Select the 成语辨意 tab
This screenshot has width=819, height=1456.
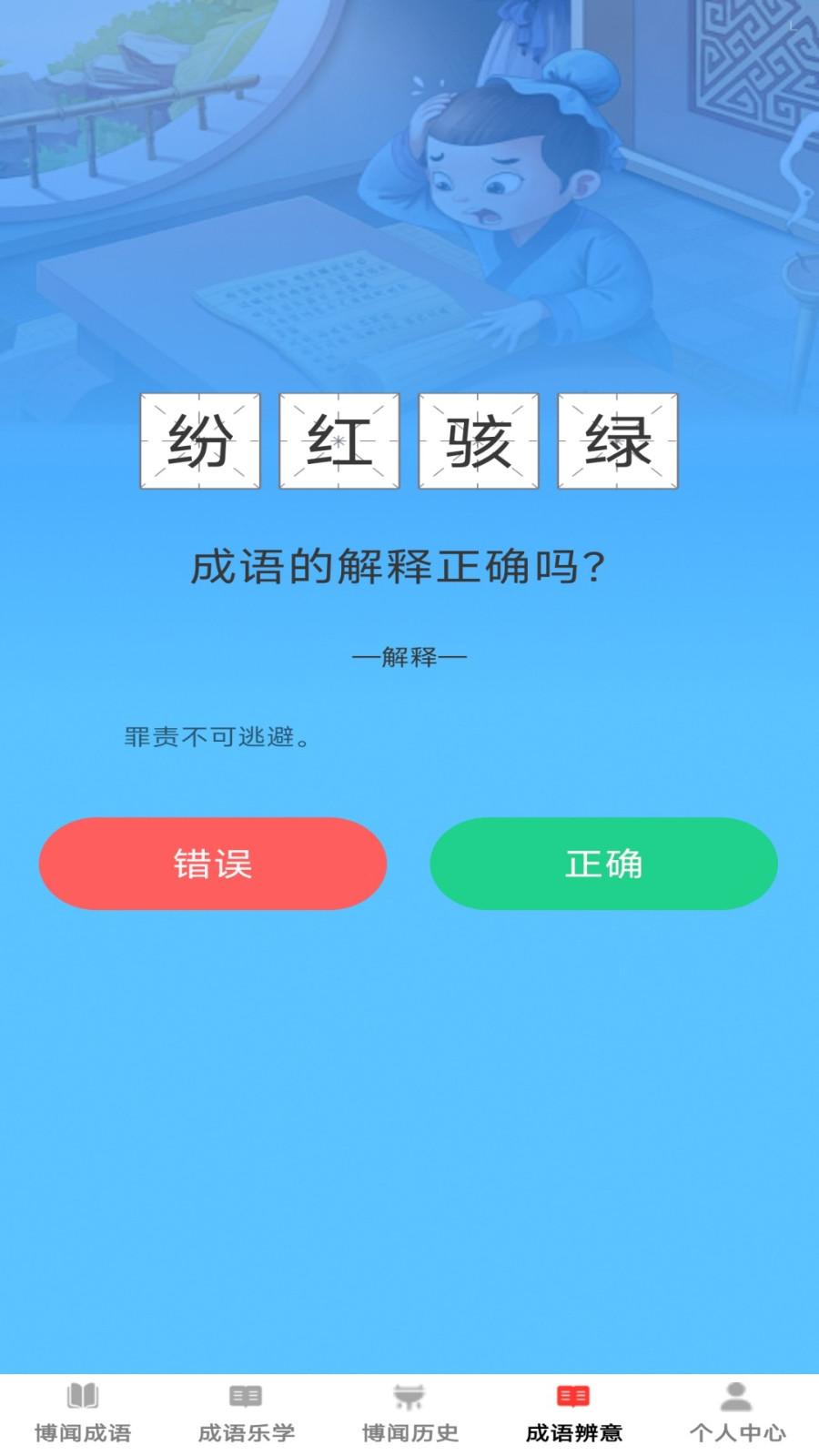pyautogui.click(x=573, y=1414)
